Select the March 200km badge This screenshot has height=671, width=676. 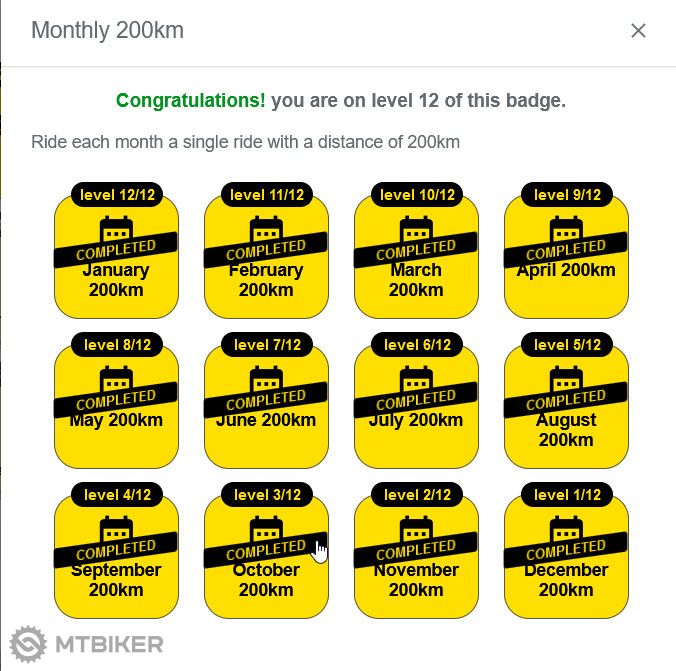pos(416,255)
